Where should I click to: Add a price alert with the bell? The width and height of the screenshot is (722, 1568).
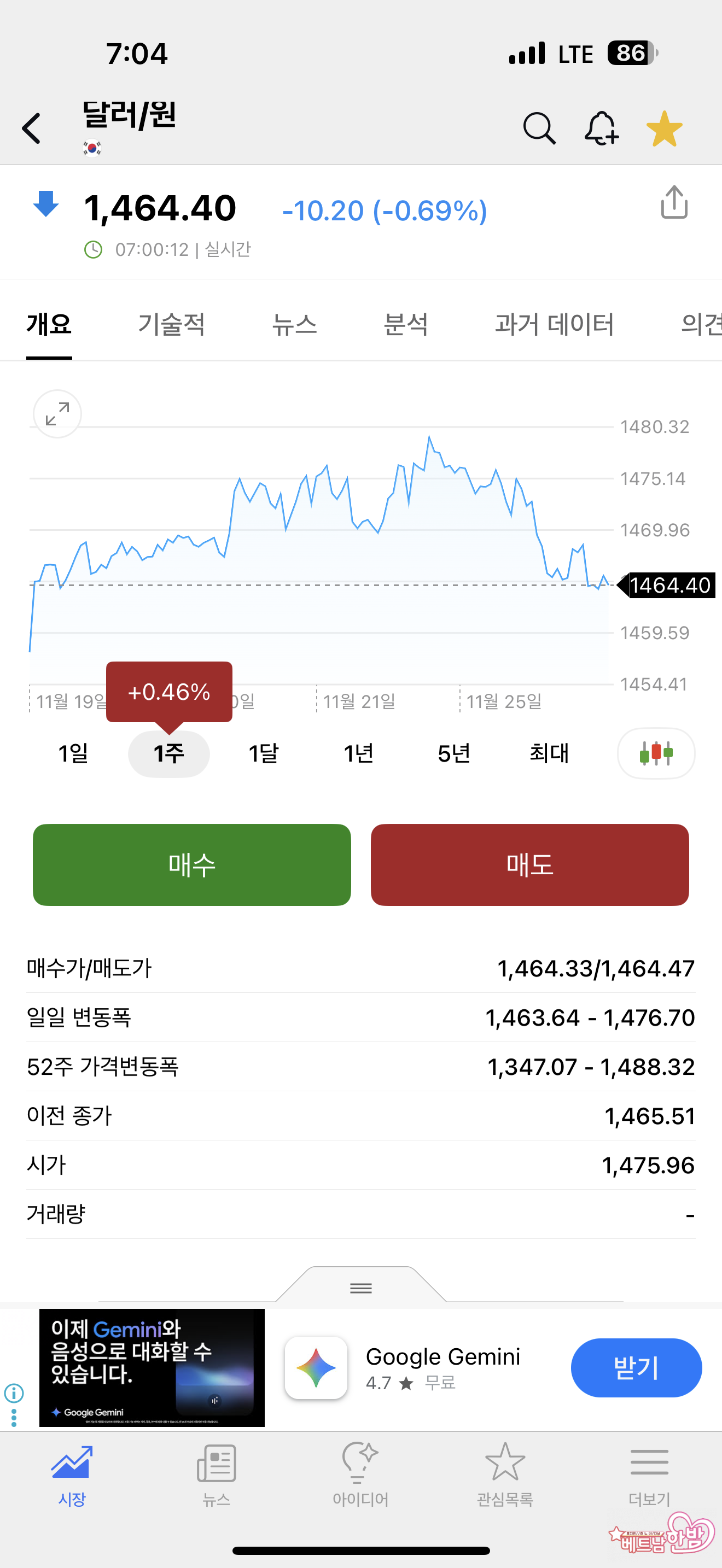pyautogui.click(x=602, y=128)
